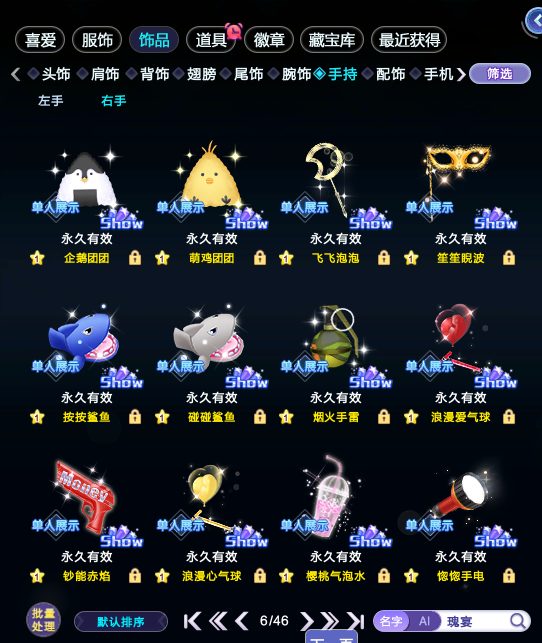Image resolution: width=542 pixels, height=643 pixels.
Task: Select the 左手 option
Action: [50, 100]
